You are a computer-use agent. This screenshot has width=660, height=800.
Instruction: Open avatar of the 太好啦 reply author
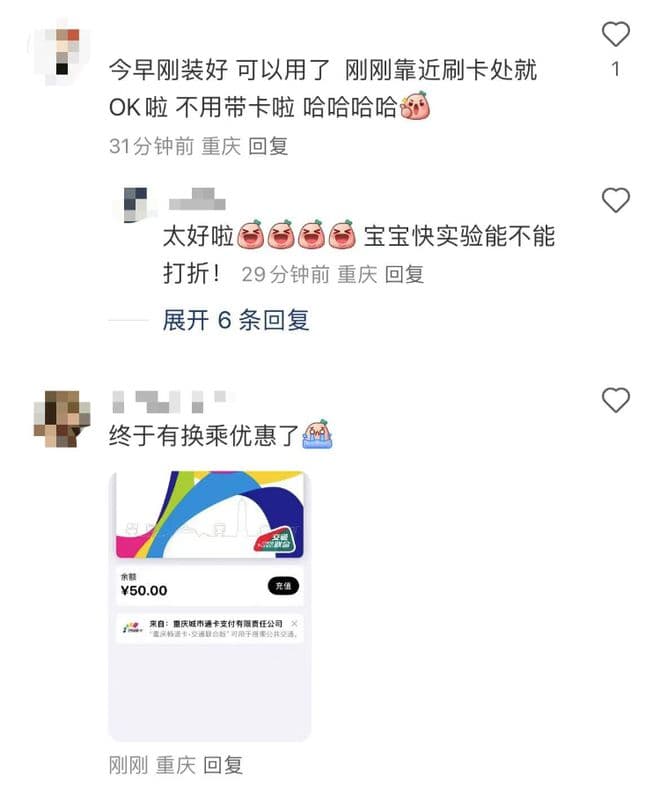[137, 203]
